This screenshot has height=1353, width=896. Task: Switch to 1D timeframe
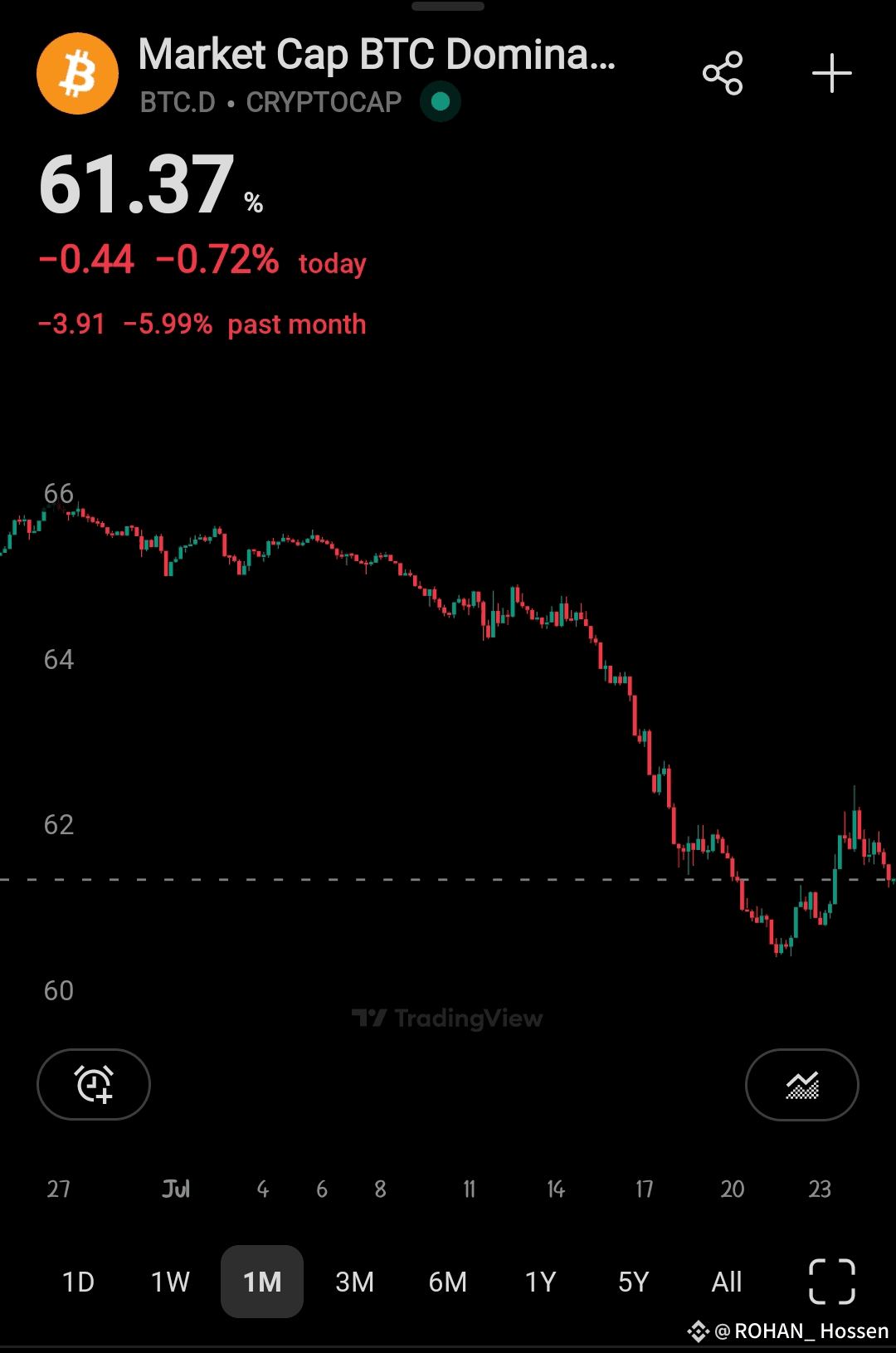point(79,1282)
